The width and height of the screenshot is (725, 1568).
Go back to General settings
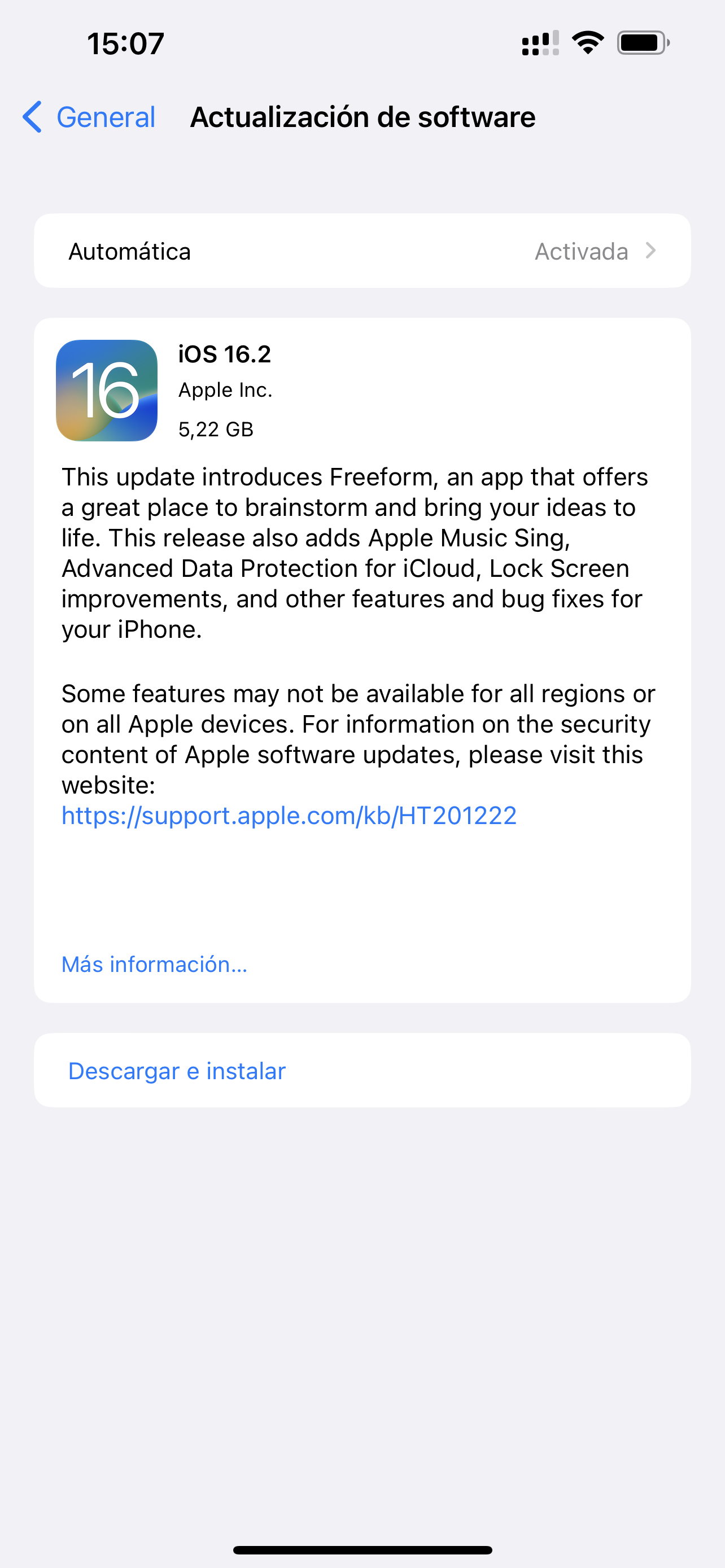(x=89, y=117)
